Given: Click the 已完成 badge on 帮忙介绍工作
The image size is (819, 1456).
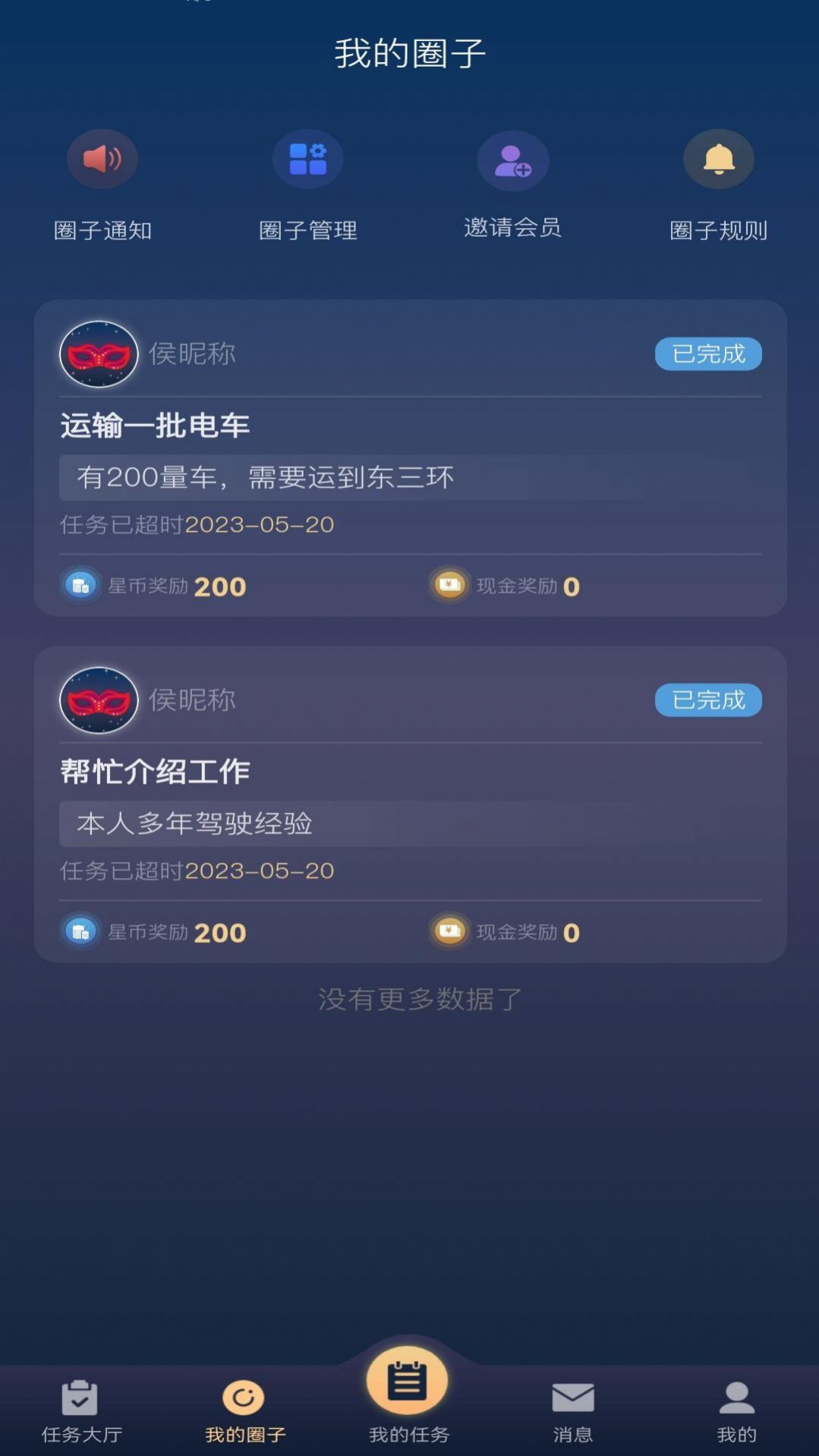Looking at the screenshot, I should tap(707, 700).
